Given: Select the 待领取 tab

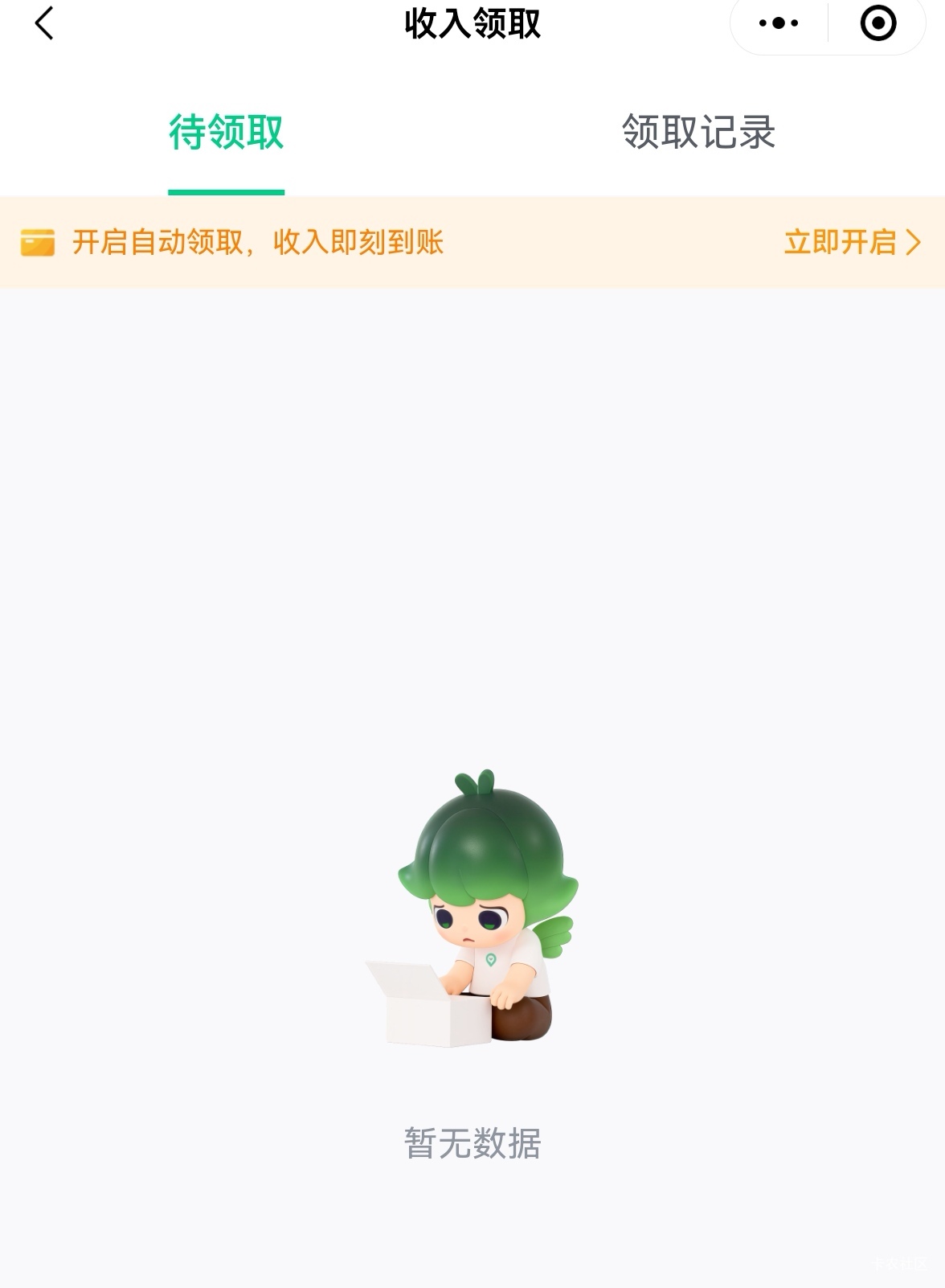Looking at the screenshot, I should click(226, 133).
